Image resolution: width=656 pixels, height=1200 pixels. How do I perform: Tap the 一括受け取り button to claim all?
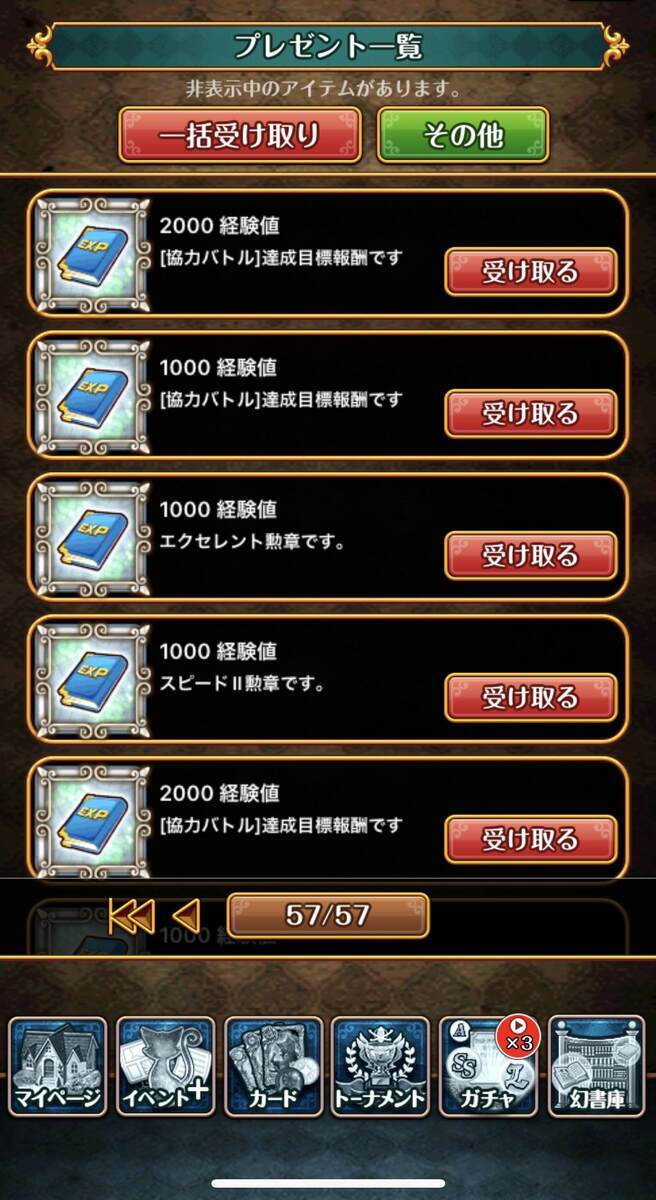click(239, 135)
